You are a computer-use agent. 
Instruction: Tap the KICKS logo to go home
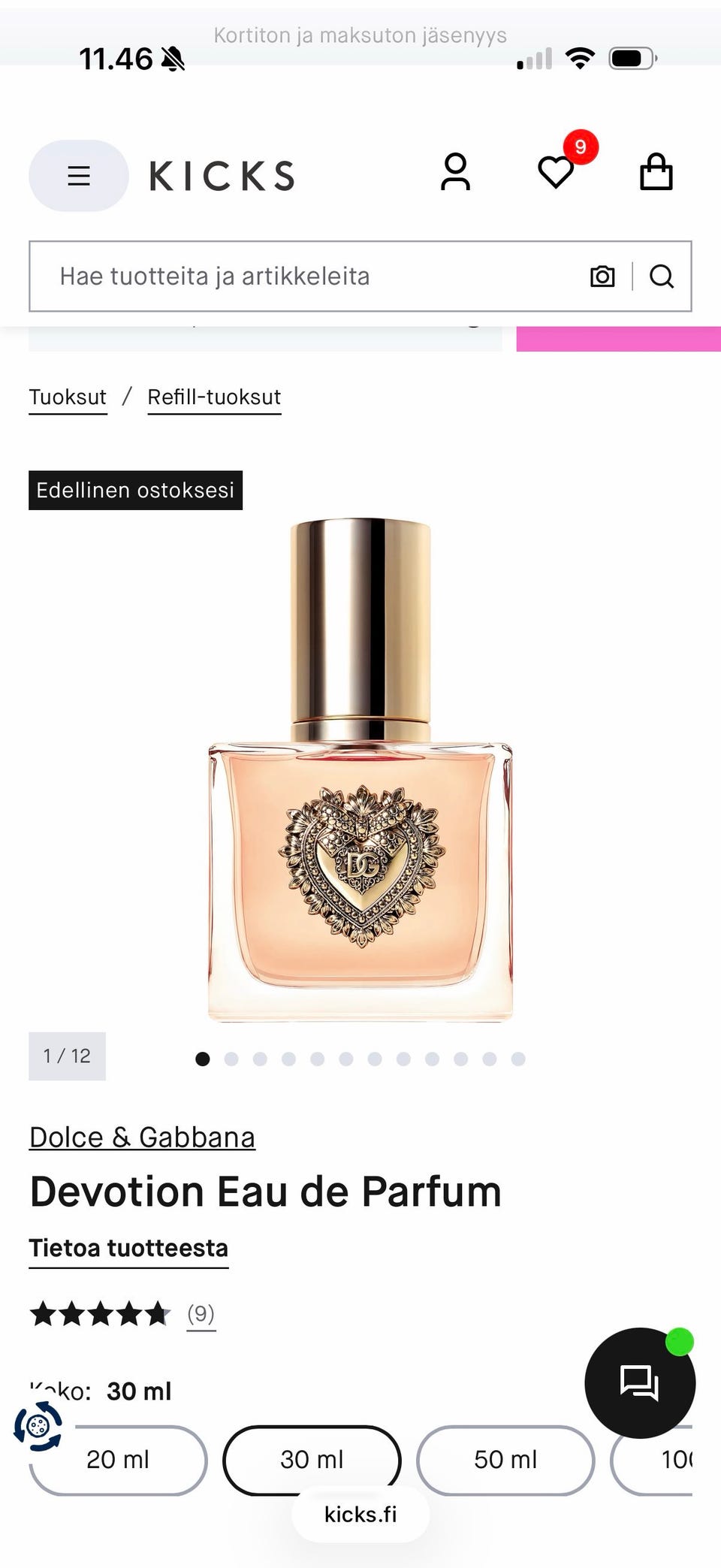pos(222,176)
